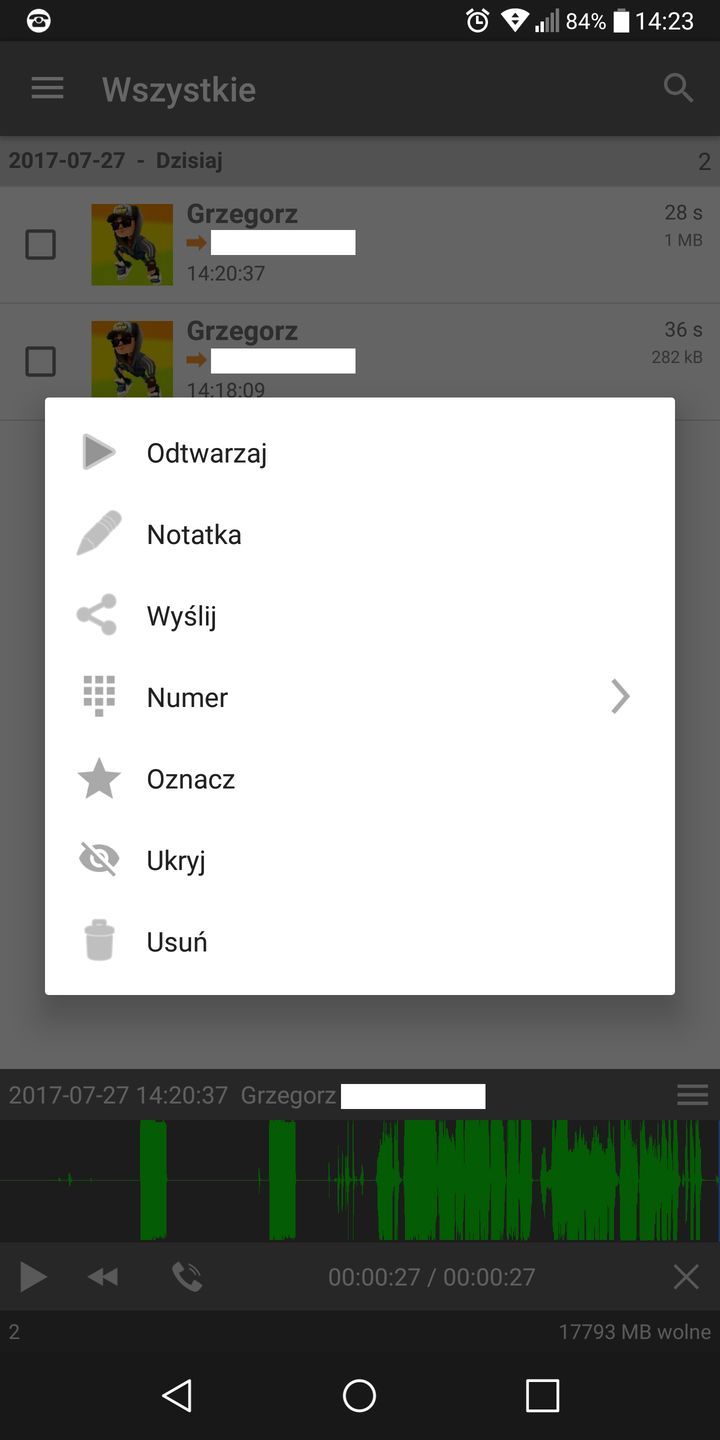Viewport: 720px width, 1440px height.
Task: Select the Notatka pencil icon
Action: pos(97,533)
